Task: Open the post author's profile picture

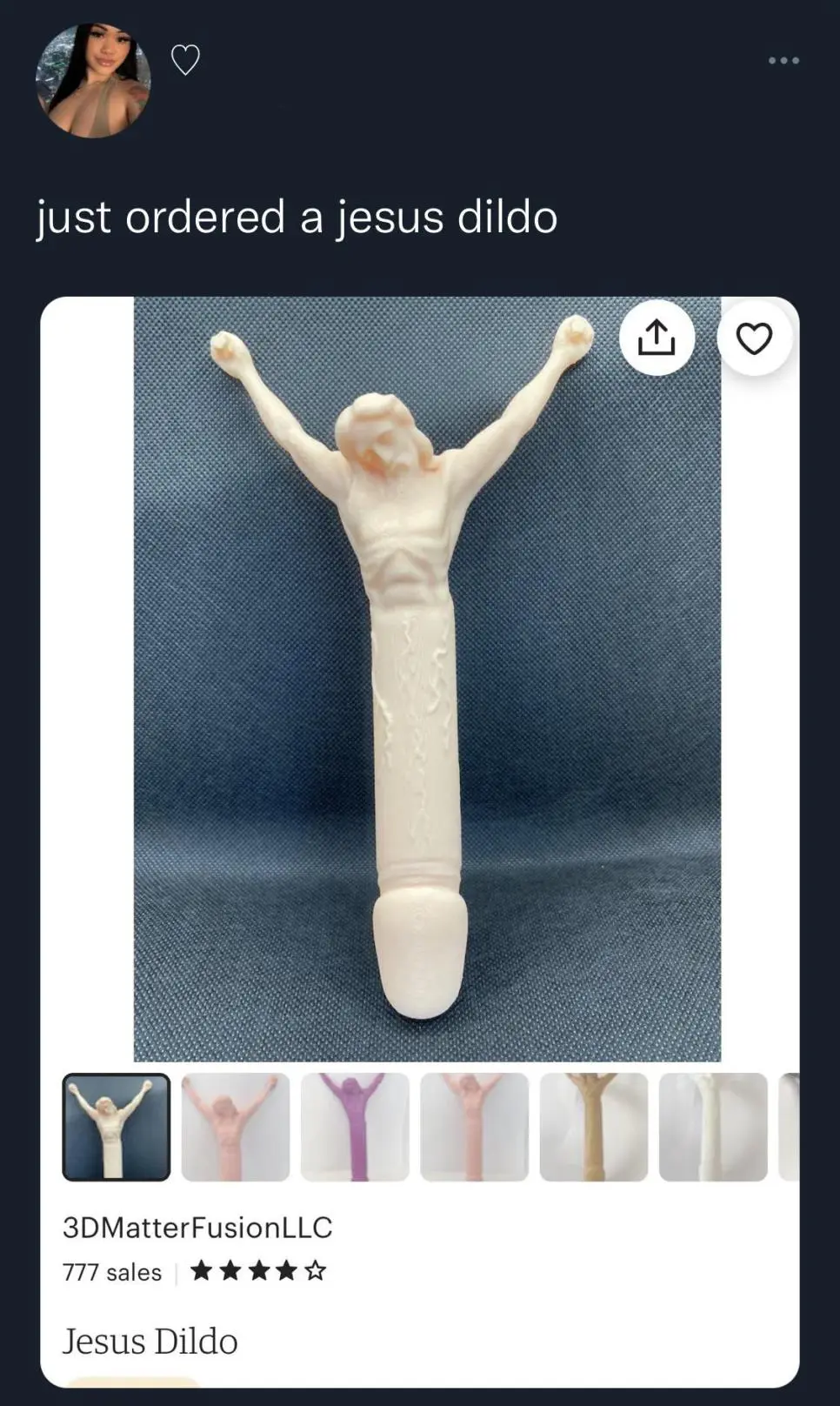Action: point(93,80)
